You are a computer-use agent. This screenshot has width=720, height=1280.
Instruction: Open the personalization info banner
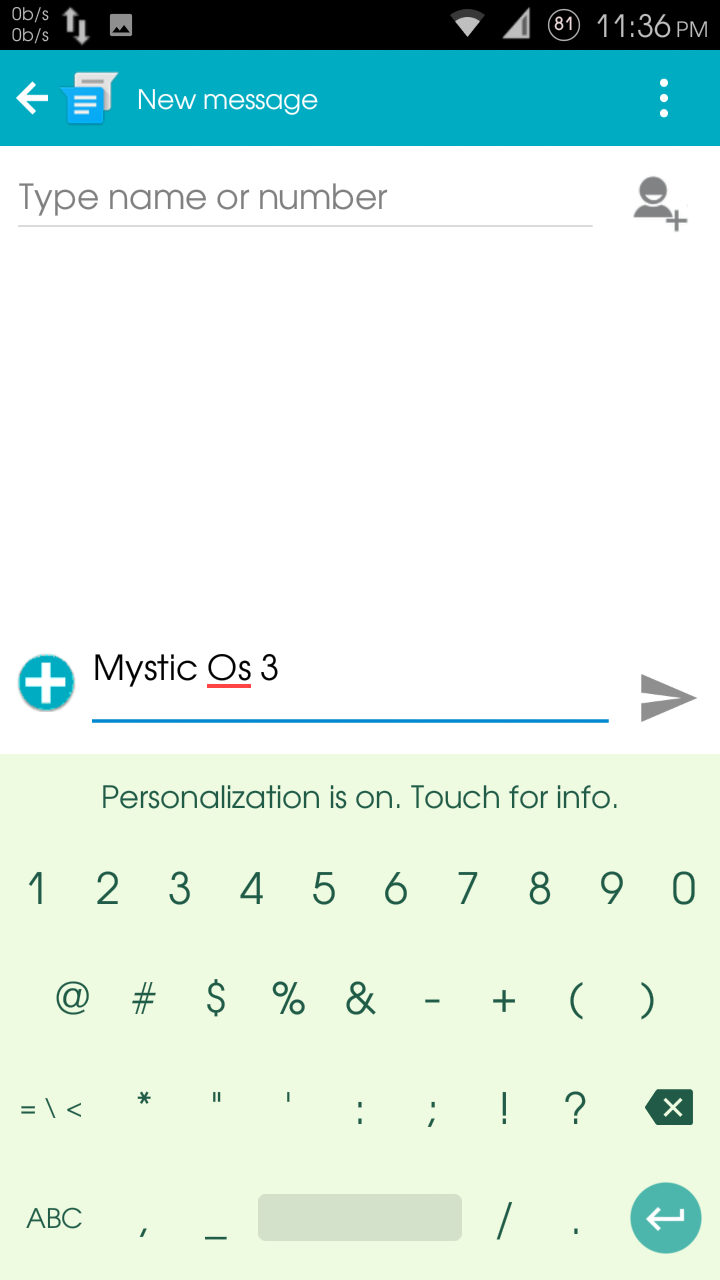[360, 797]
